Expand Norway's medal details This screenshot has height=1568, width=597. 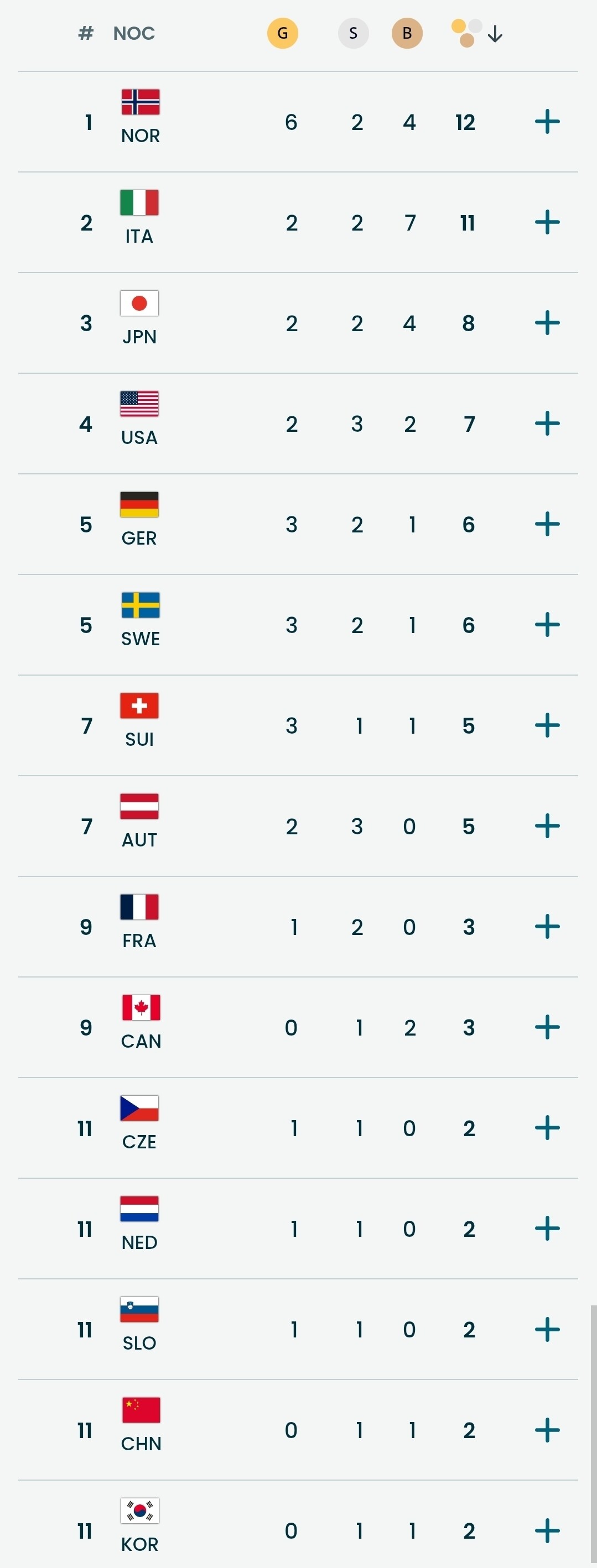coord(547,122)
